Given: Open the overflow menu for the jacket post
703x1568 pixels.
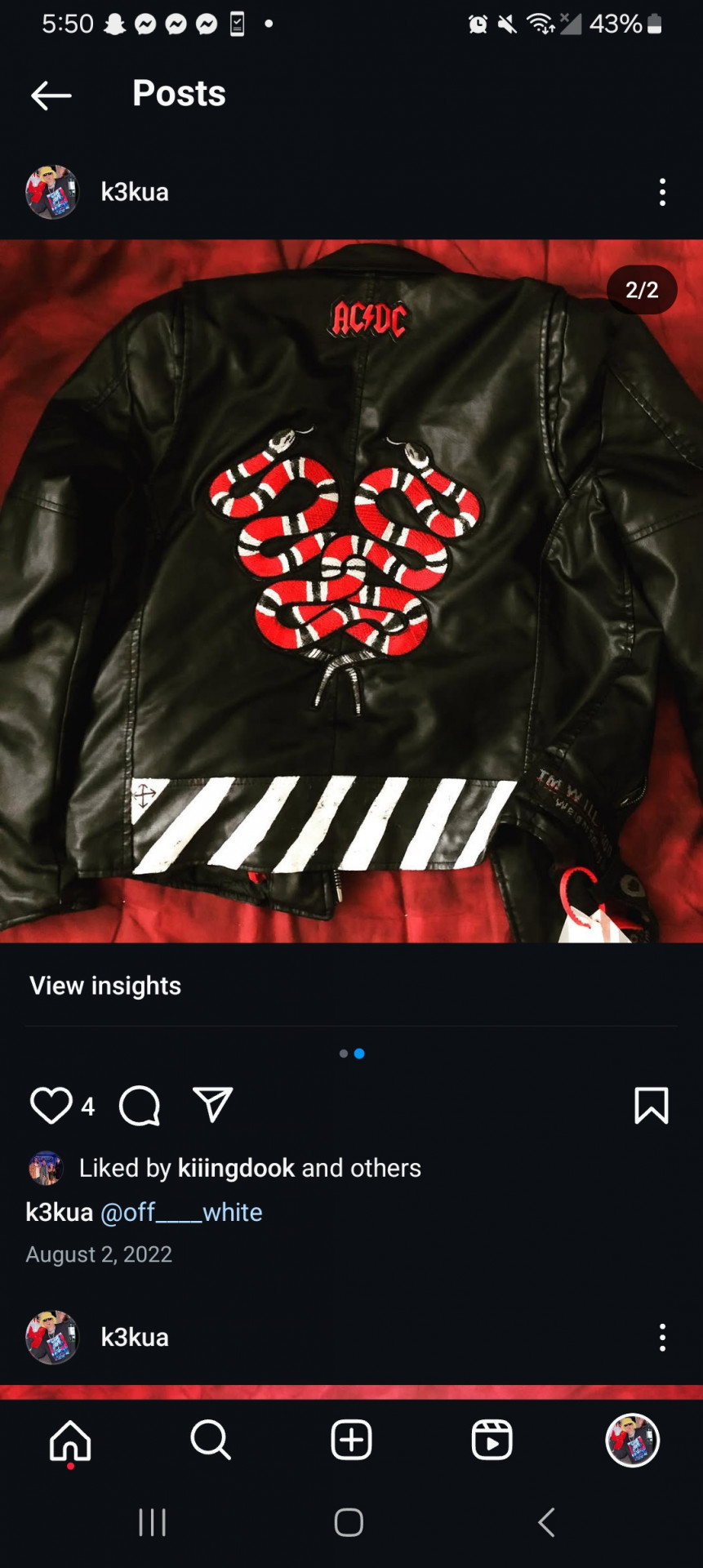Looking at the screenshot, I should [662, 193].
